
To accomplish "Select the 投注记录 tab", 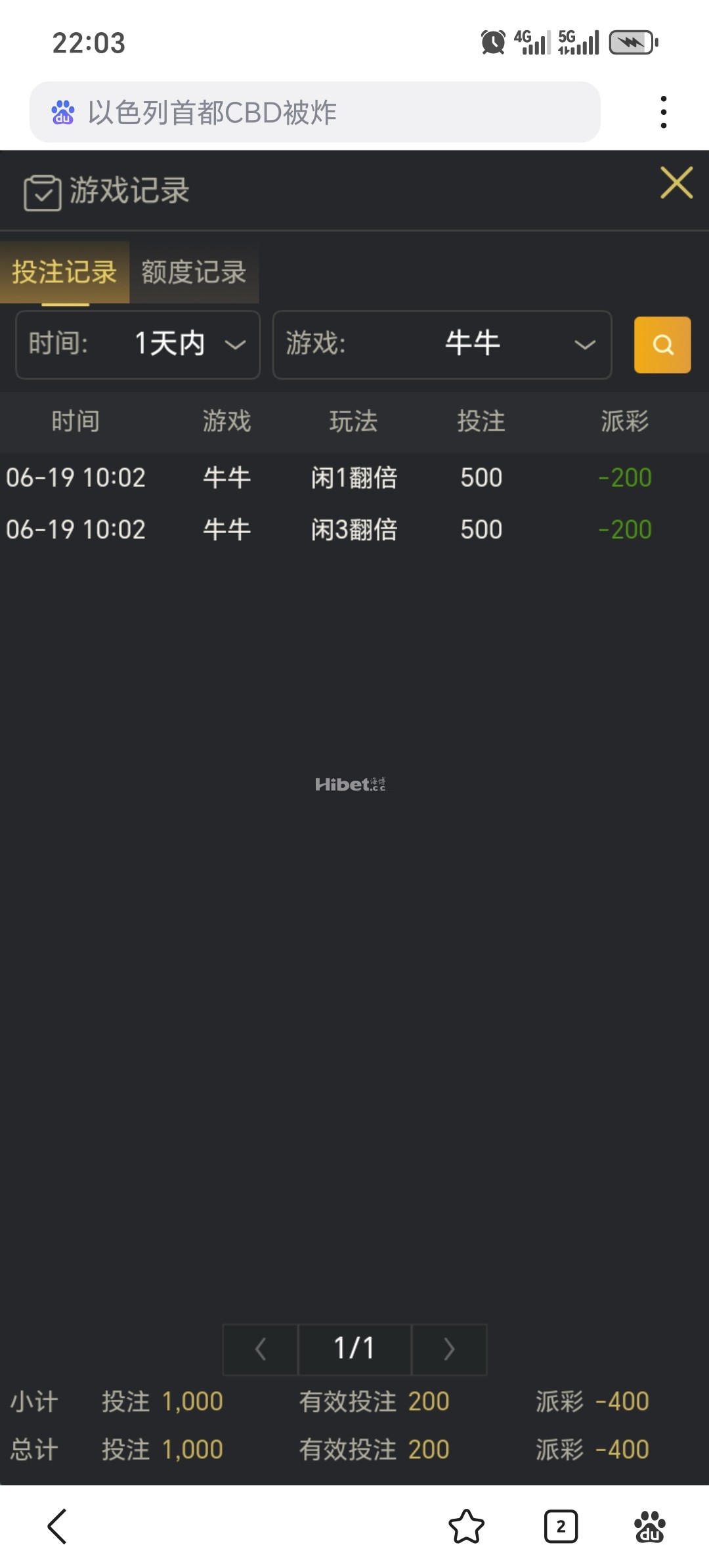I will (64, 272).
